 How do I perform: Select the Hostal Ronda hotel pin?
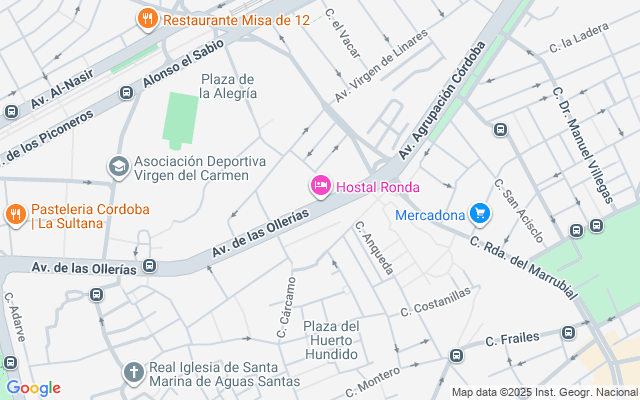[x=321, y=186]
